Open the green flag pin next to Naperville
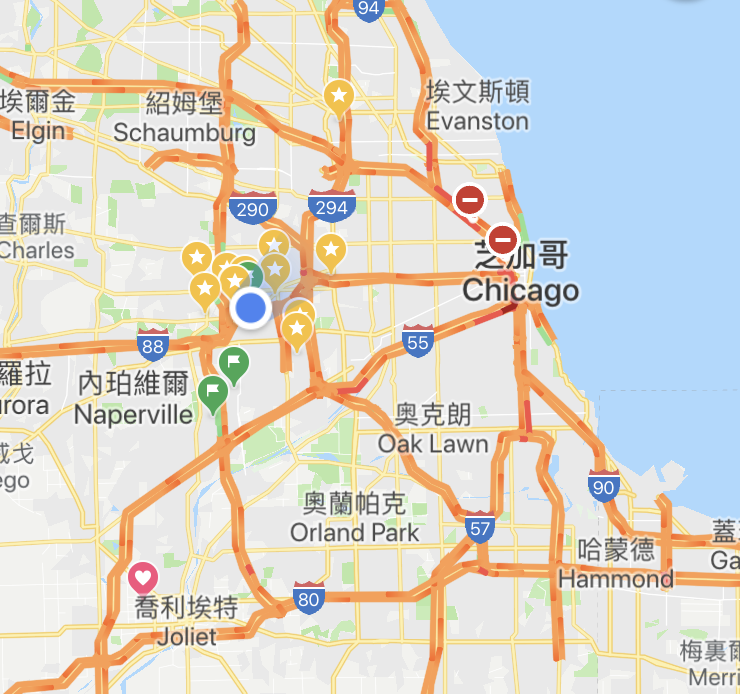Viewport: 740px width, 694px height. (212, 392)
